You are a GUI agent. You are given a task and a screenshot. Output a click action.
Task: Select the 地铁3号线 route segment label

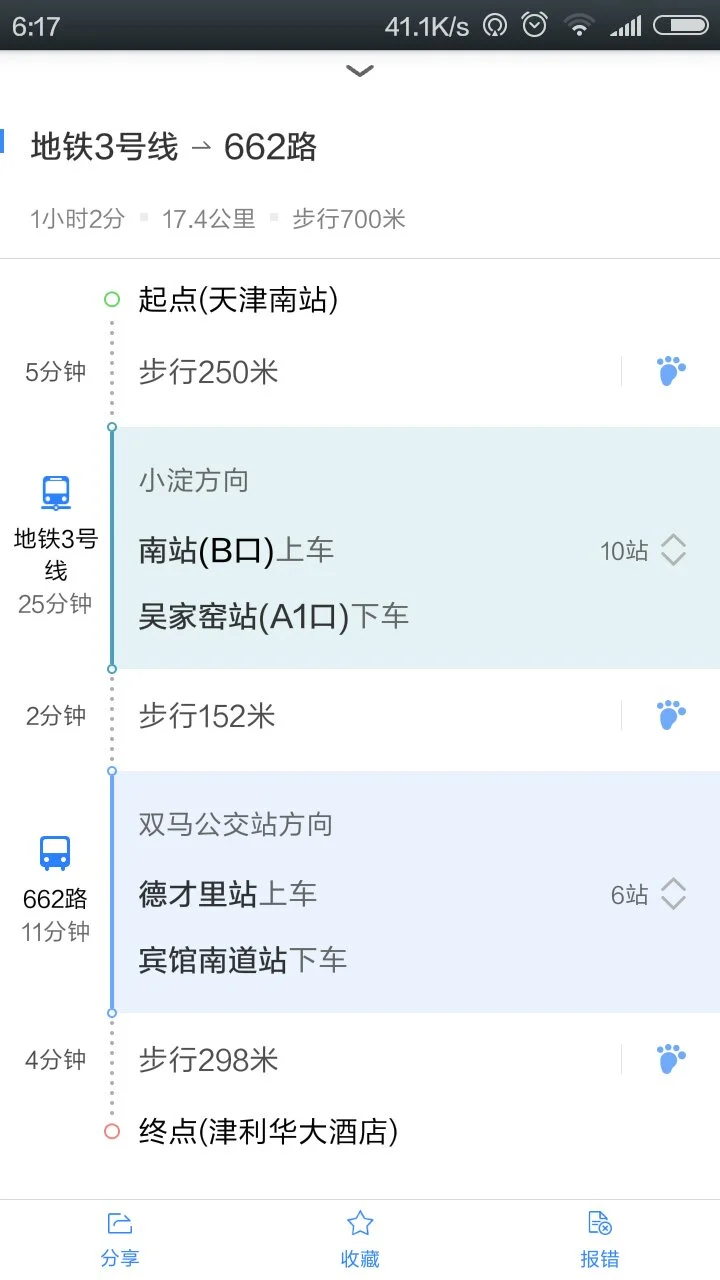53,557
